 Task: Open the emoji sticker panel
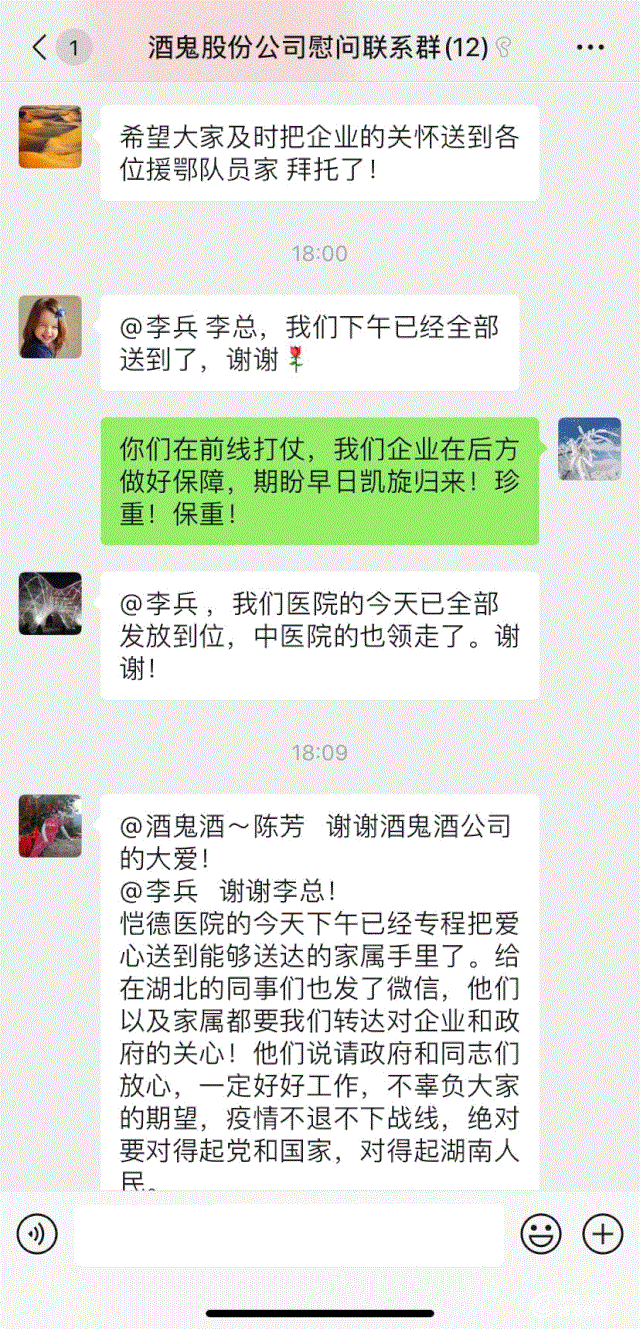point(541,1235)
